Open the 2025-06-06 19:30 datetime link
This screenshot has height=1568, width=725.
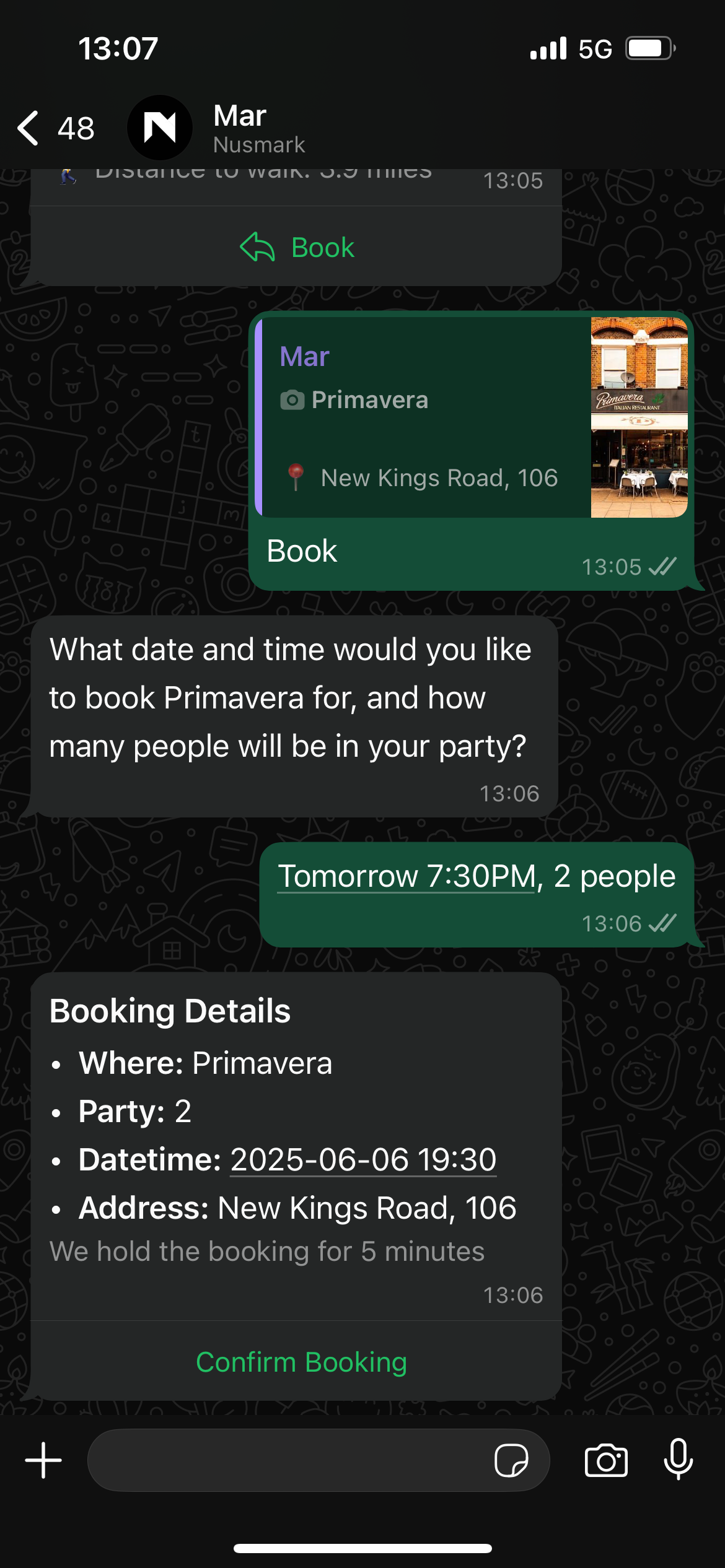(x=363, y=1159)
